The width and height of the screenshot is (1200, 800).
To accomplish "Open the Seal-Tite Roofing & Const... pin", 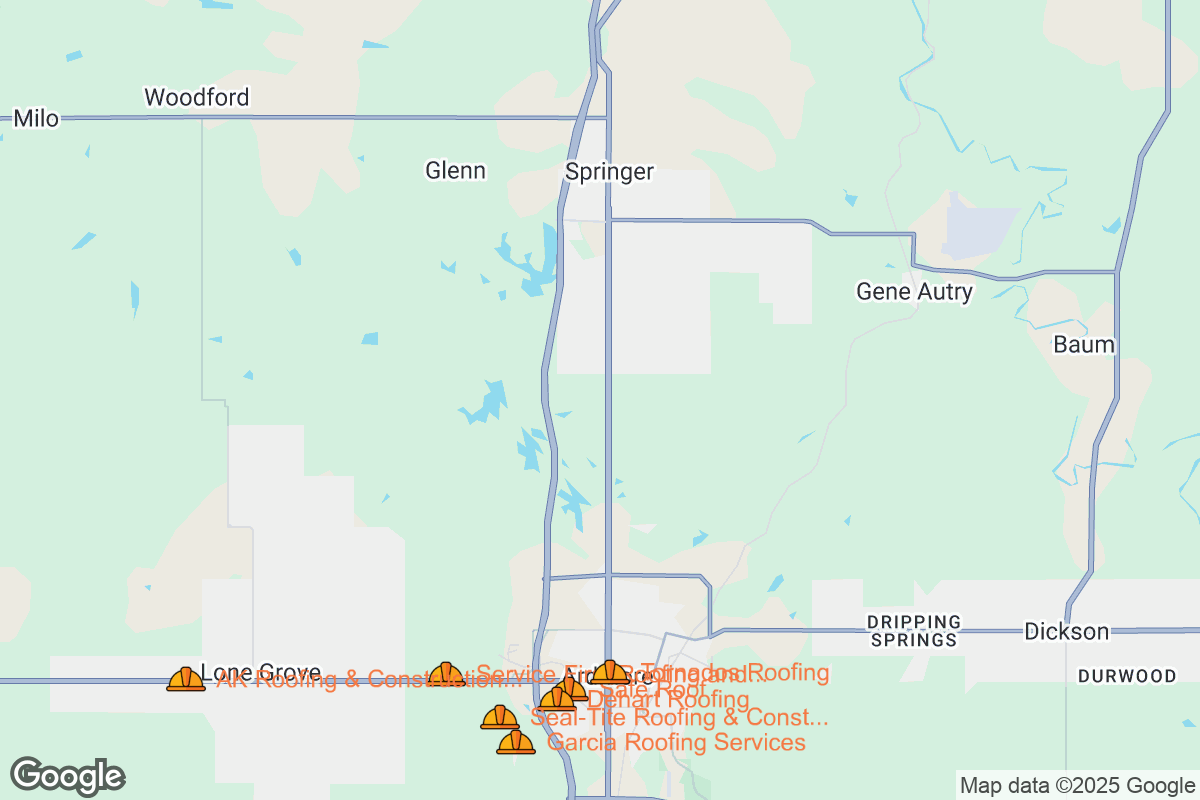I will coord(500,718).
